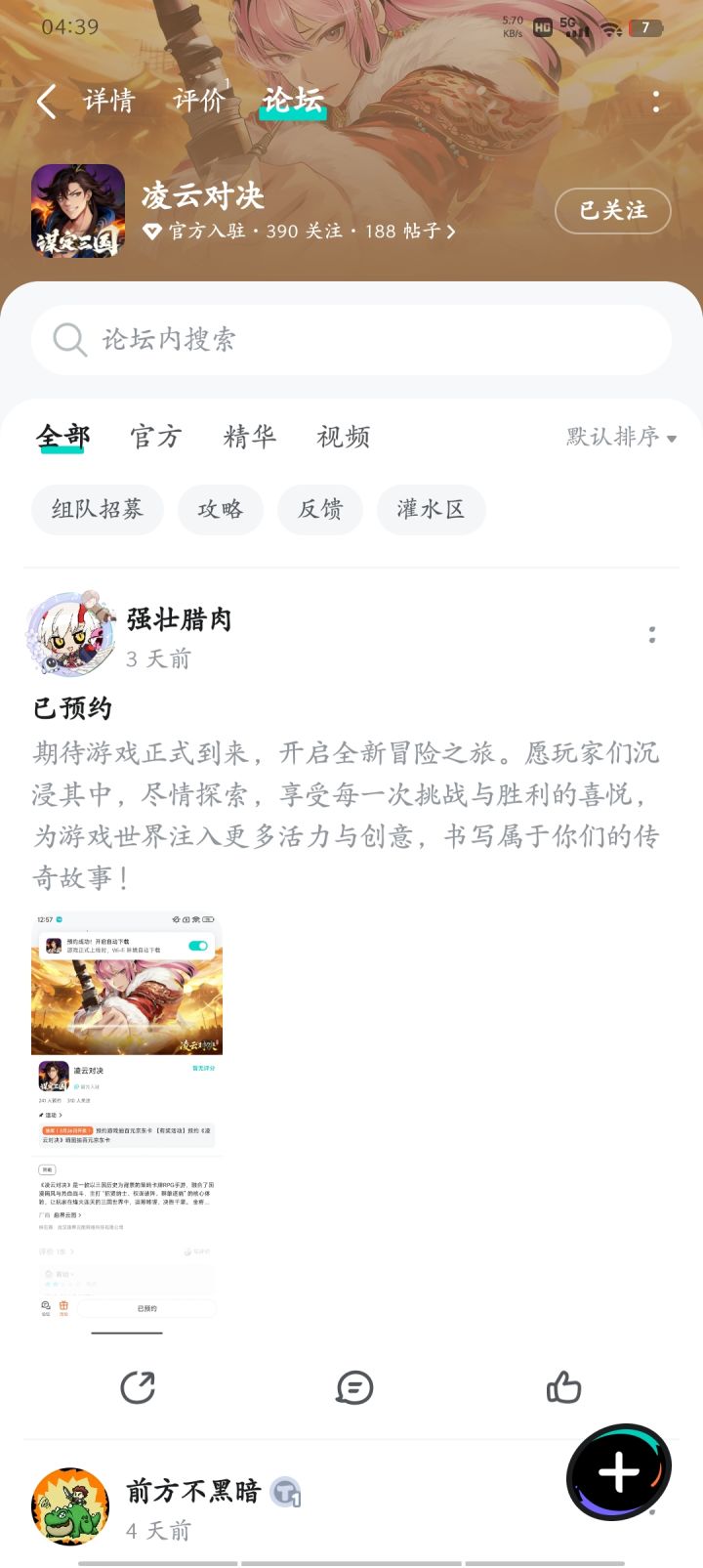Open the overflow menu at top right
Viewport: 703px width, 1568px height.
(x=654, y=101)
